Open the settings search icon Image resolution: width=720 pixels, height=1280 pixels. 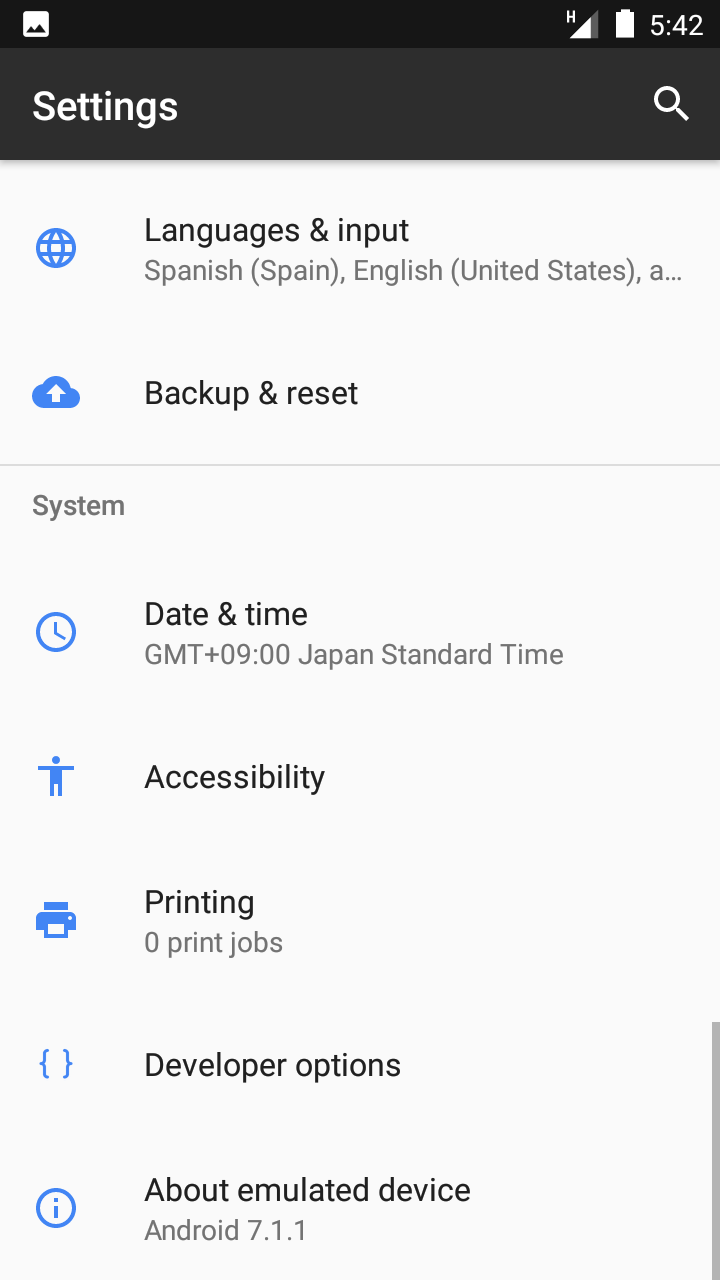coord(671,104)
